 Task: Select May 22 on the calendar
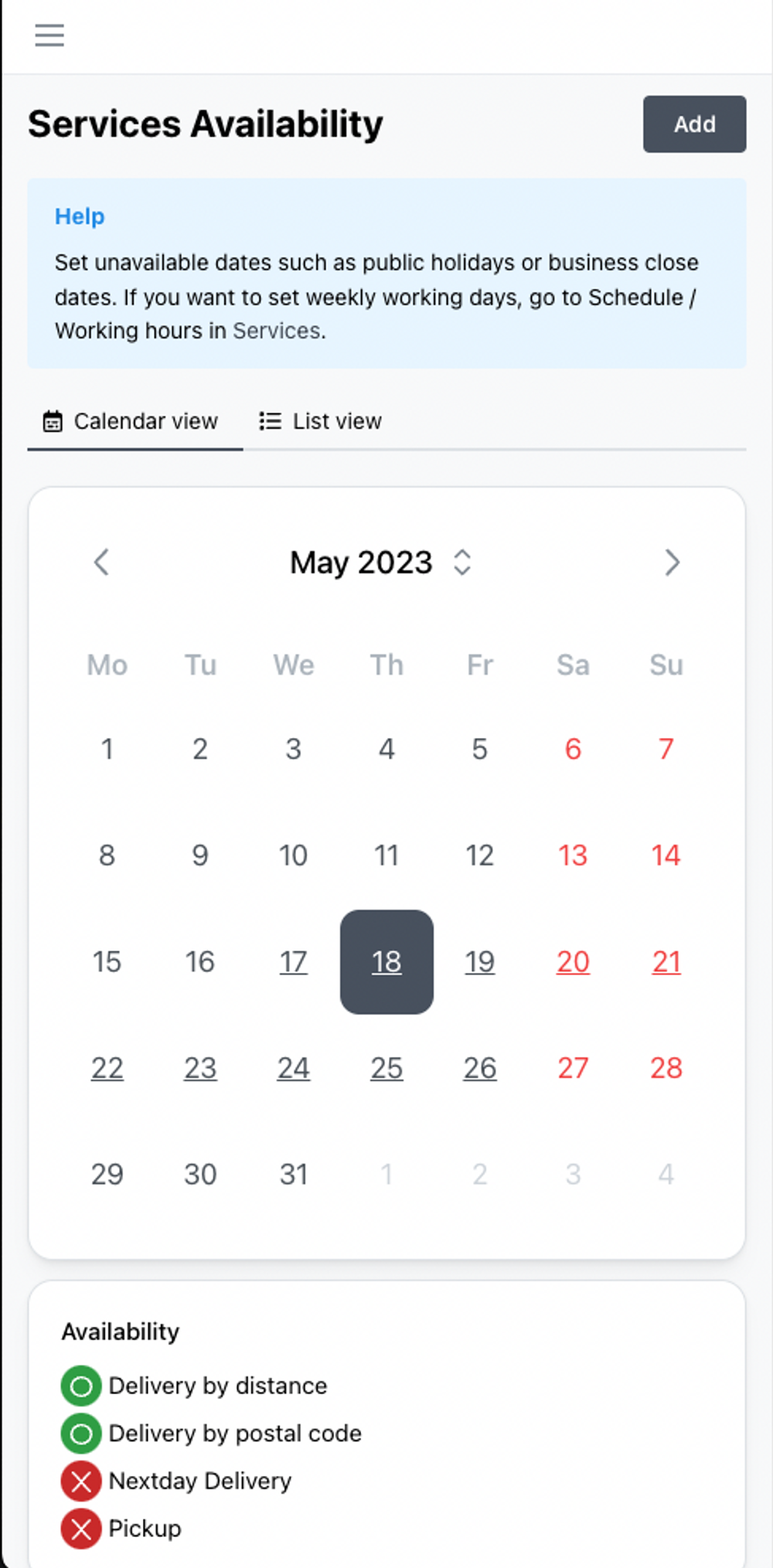[x=107, y=1068]
